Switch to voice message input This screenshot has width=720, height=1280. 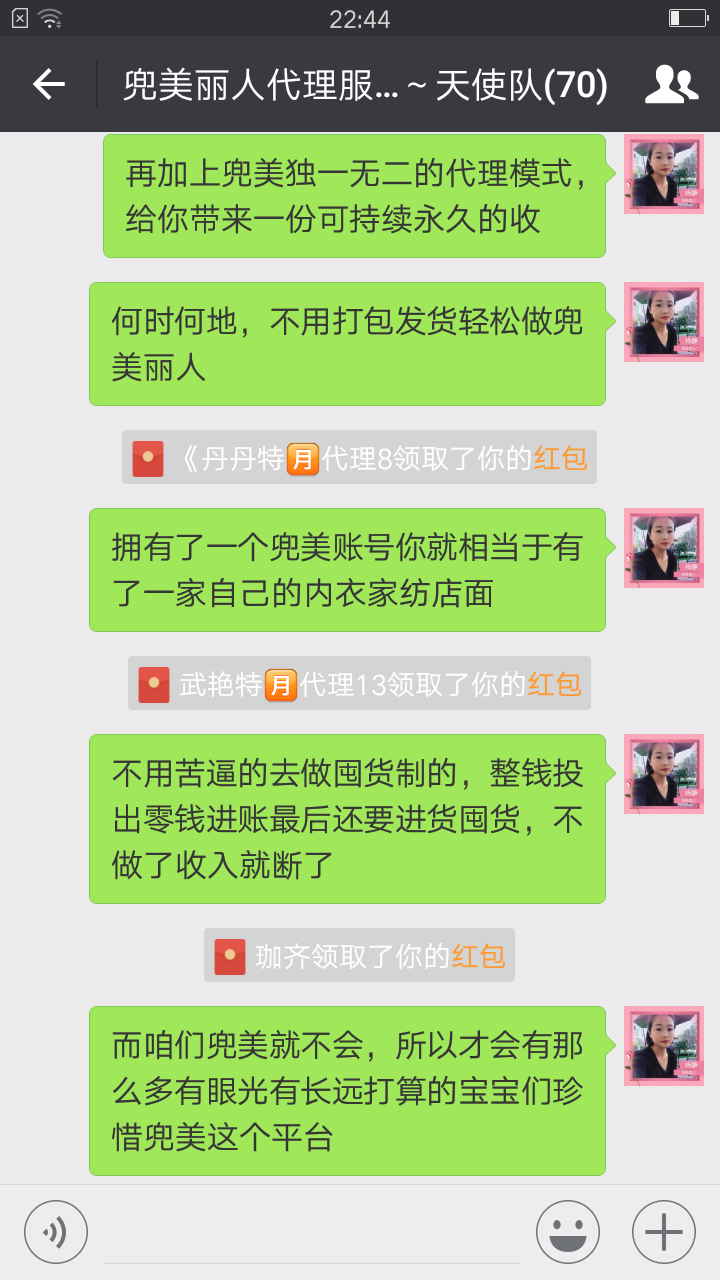click(x=56, y=1231)
